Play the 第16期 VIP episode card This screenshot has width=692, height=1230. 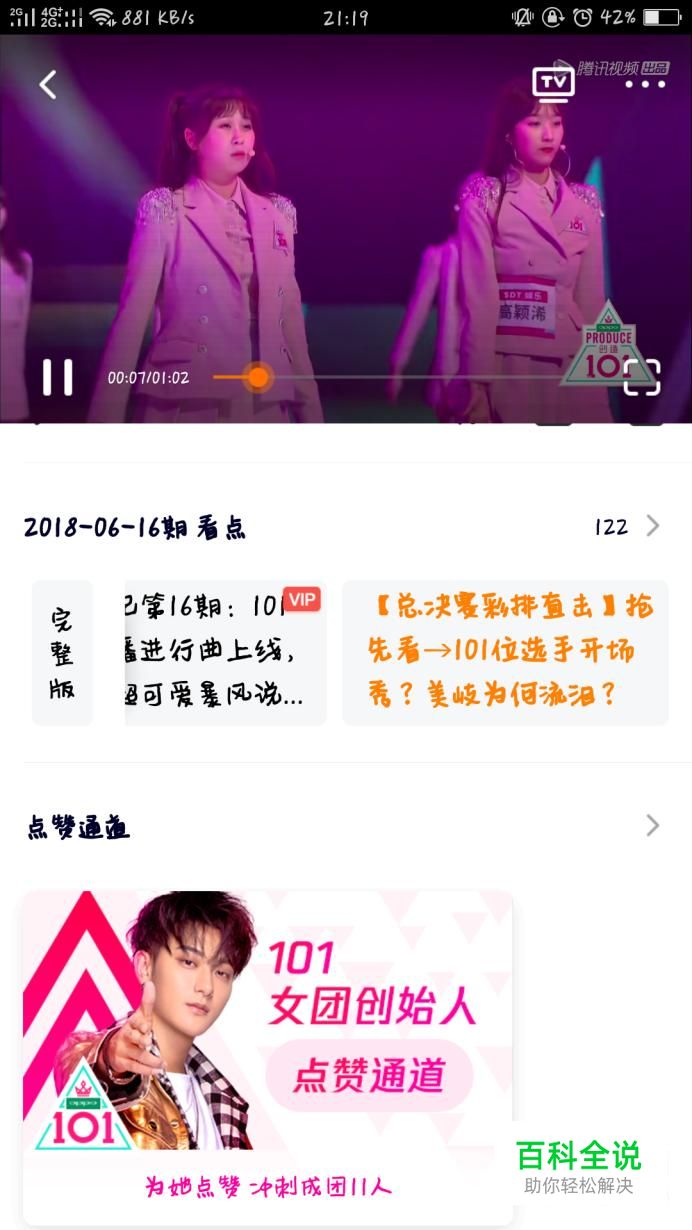click(225, 653)
